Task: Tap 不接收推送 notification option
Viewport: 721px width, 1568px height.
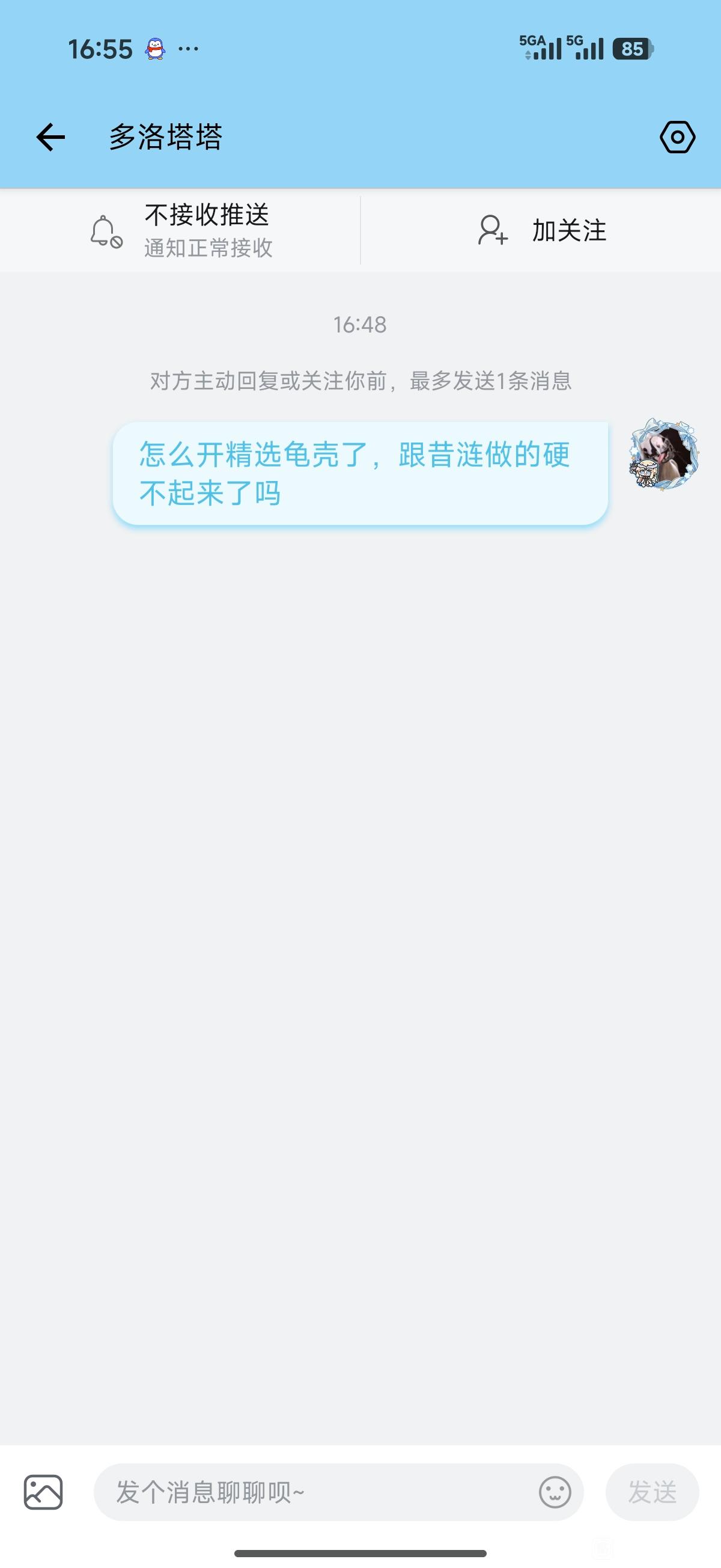Action: click(181, 231)
